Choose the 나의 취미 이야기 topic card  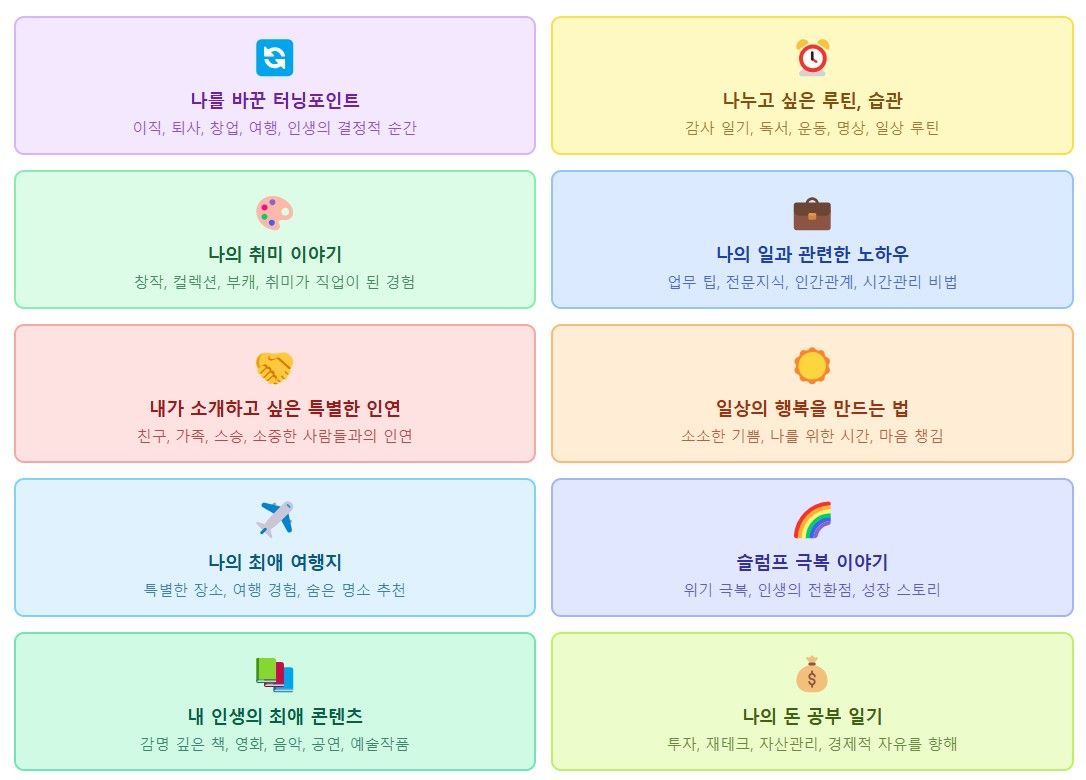pyautogui.click(x=275, y=240)
